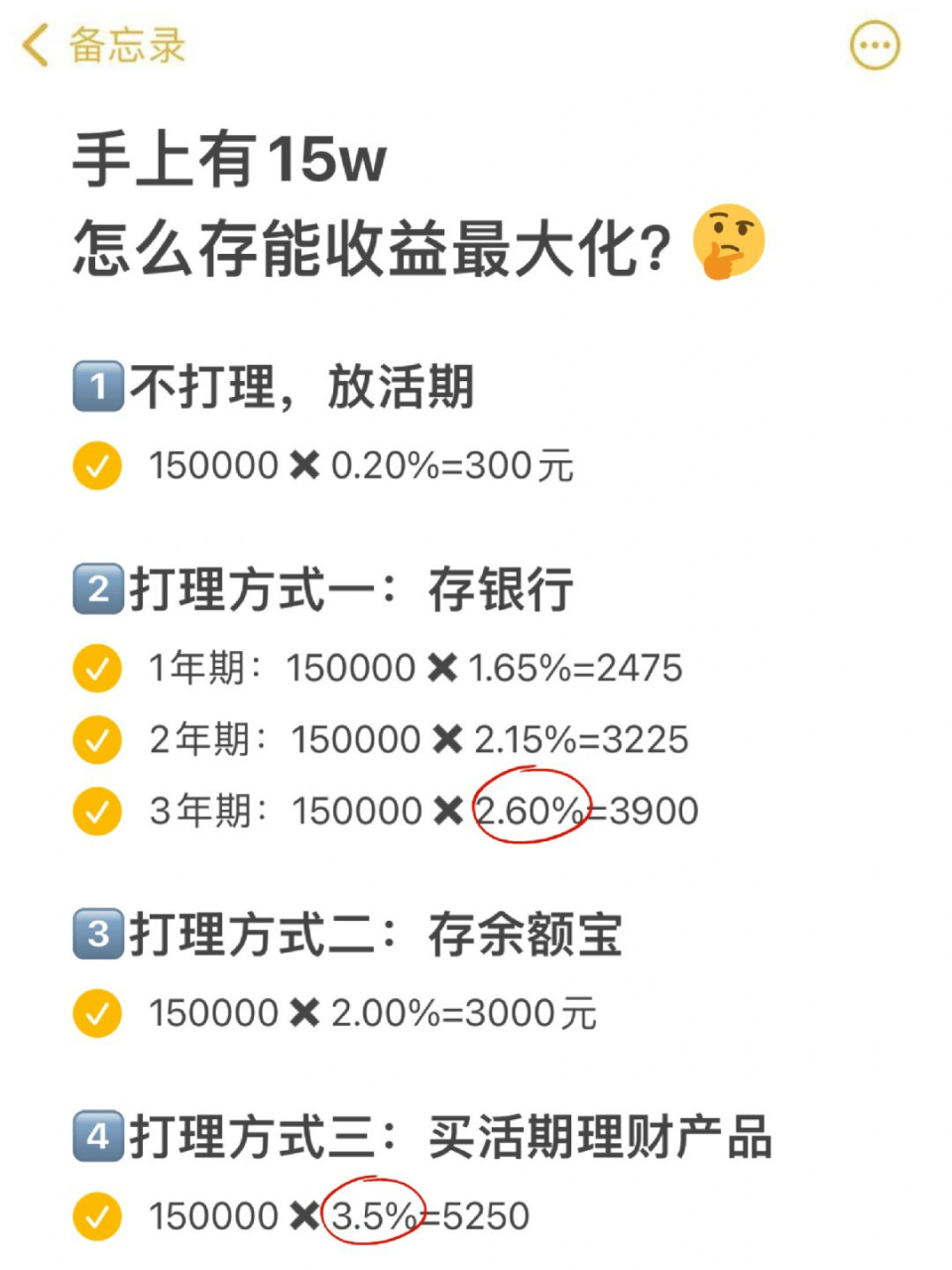Toggle the checkmark beside 3年期 line
Image resolution: width=952 pixels, height=1270 pixels.
[x=96, y=811]
